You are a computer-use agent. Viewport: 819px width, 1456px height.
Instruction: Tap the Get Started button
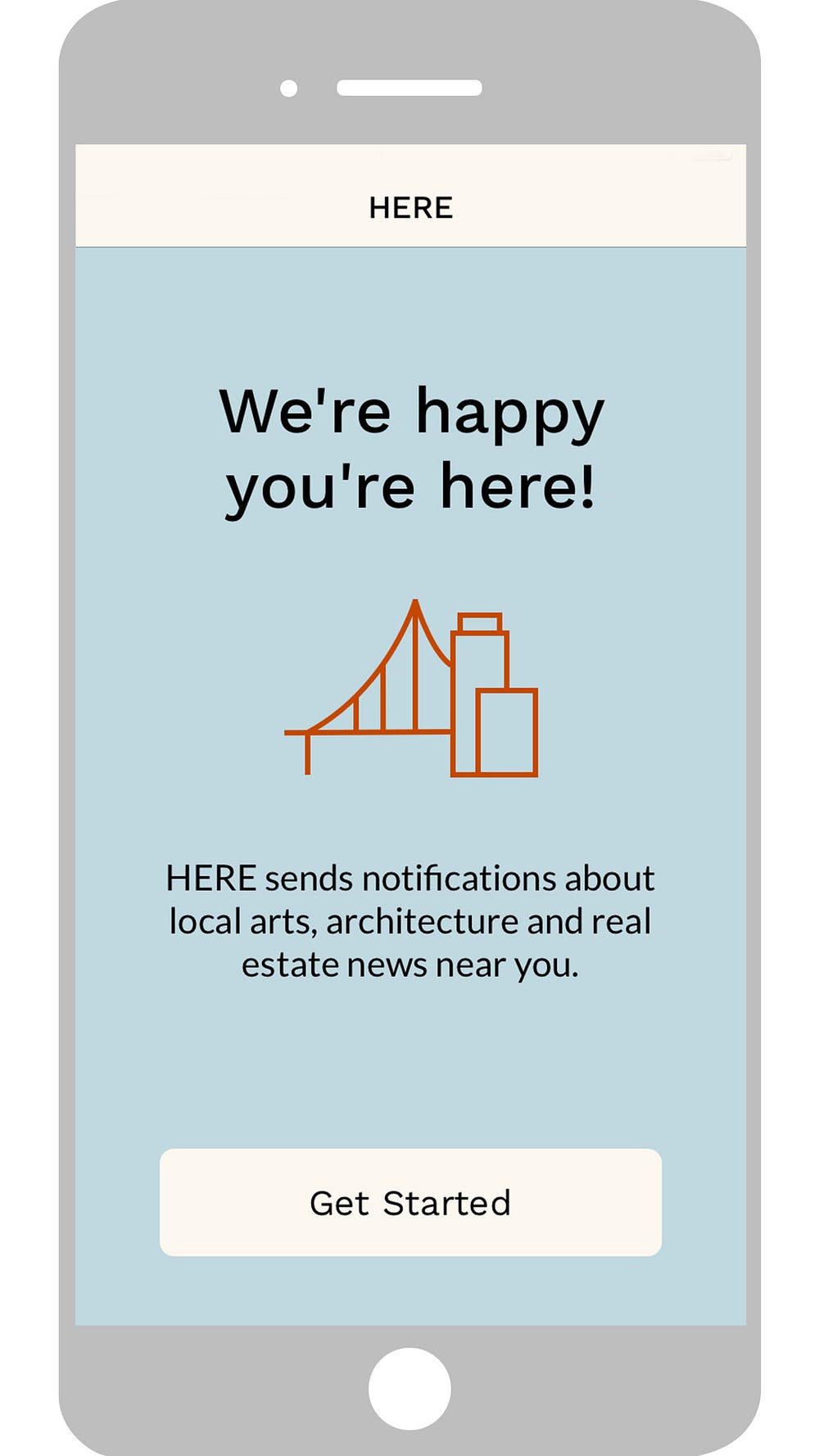click(x=410, y=1202)
